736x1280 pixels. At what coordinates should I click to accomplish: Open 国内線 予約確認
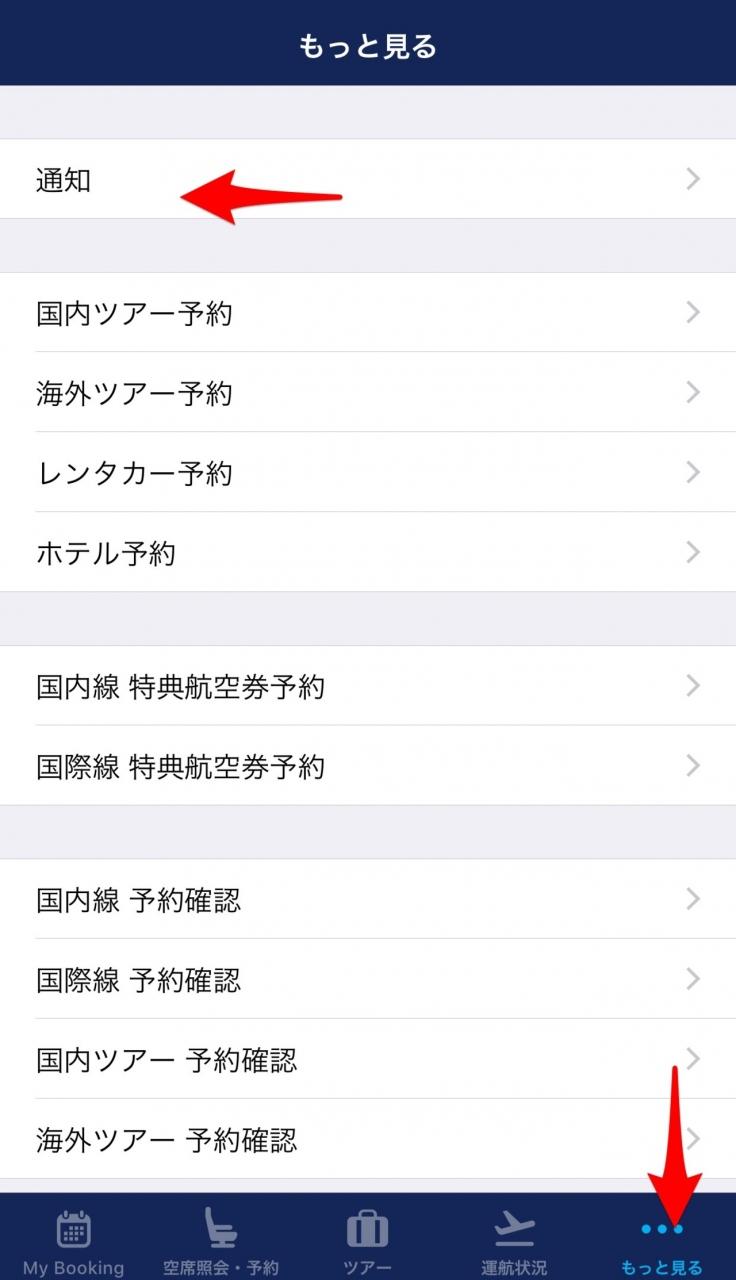(x=368, y=899)
